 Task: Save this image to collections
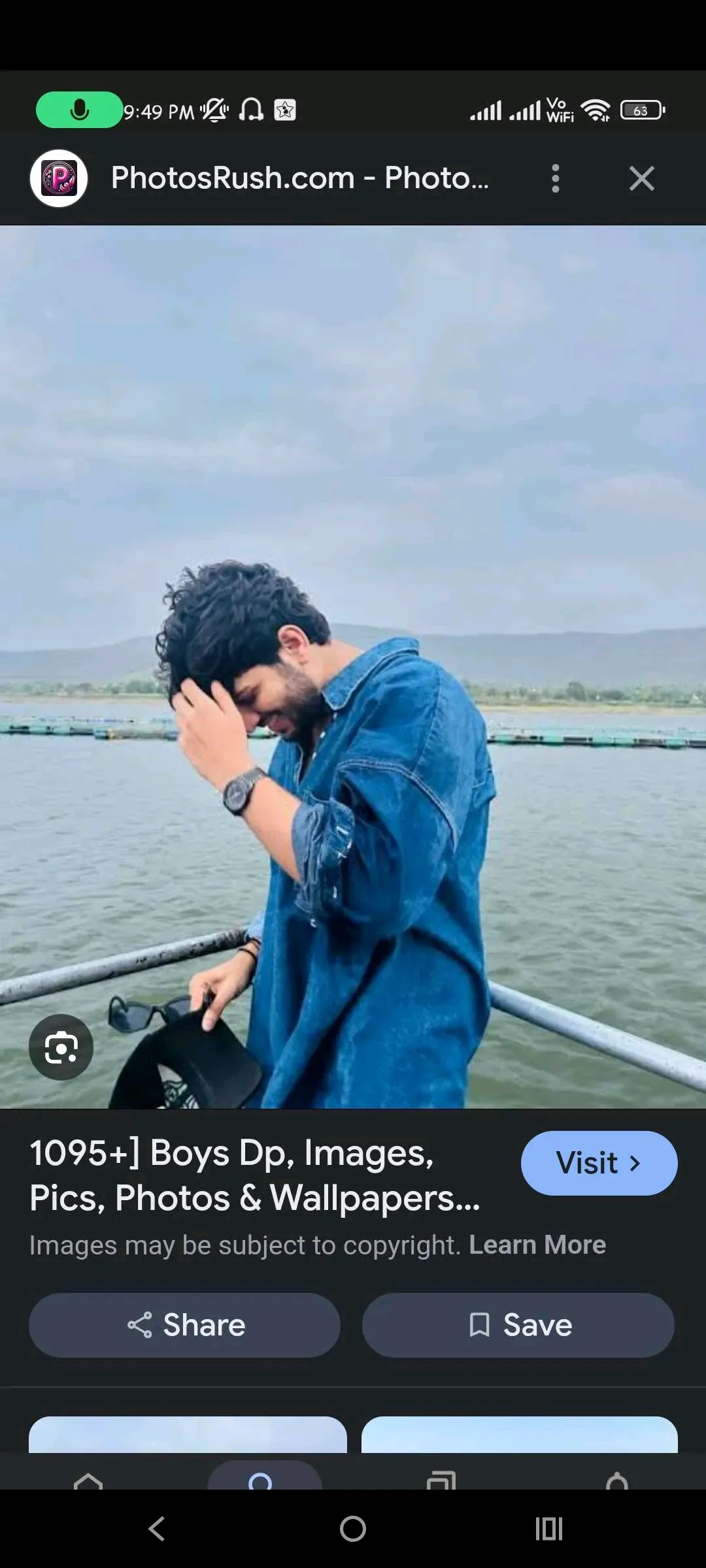click(x=518, y=1325)
